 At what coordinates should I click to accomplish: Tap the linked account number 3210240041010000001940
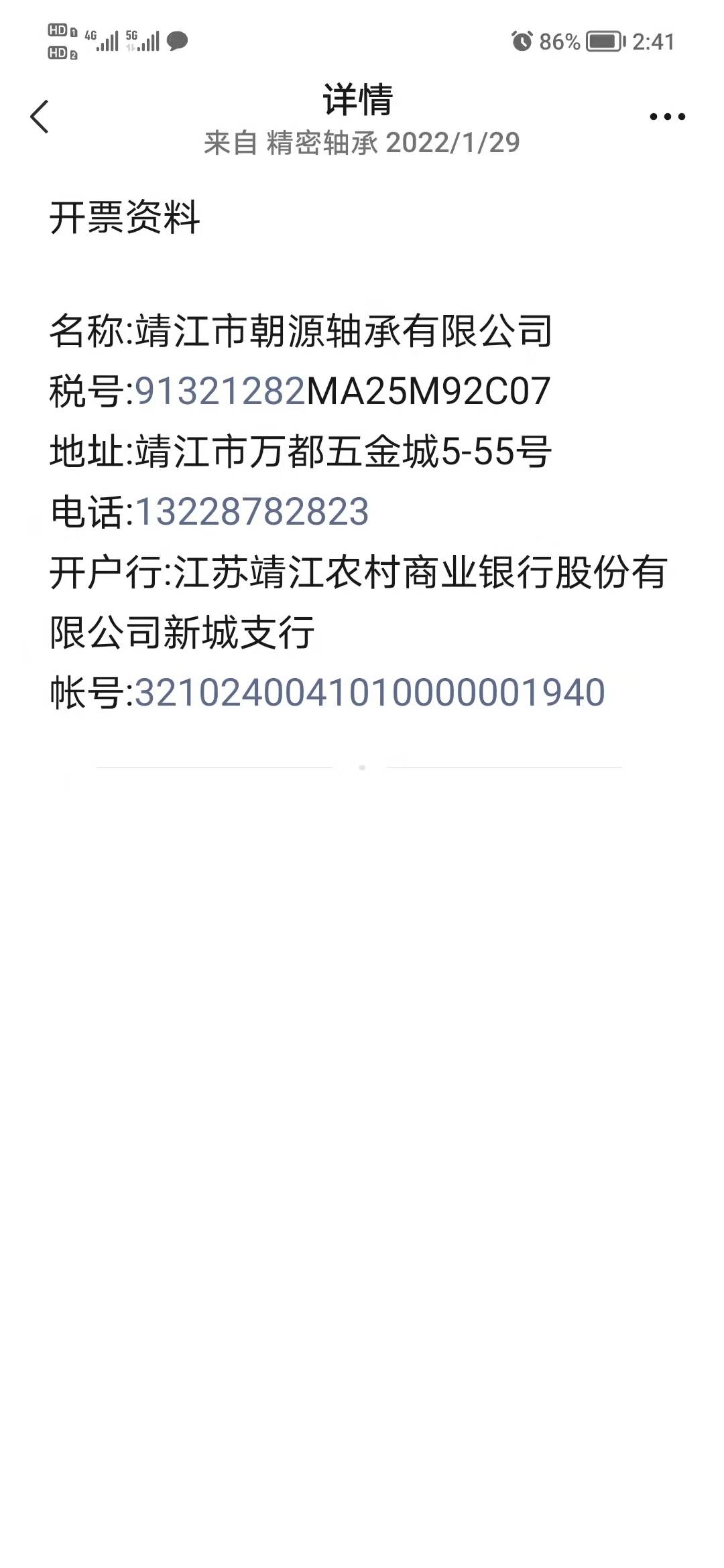tap(370, 693)
